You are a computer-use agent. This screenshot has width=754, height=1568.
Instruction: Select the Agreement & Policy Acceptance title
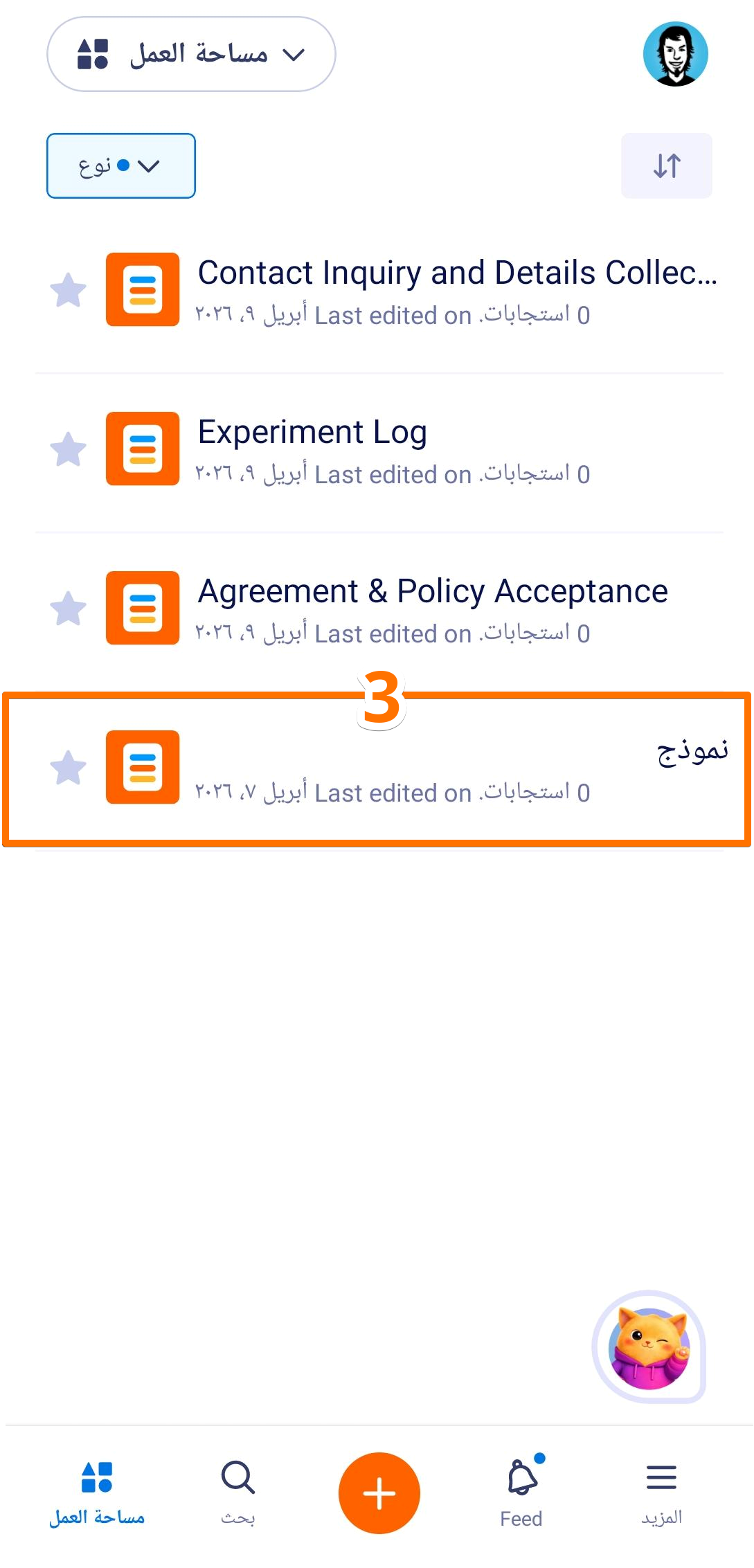(x=432, y=590)
